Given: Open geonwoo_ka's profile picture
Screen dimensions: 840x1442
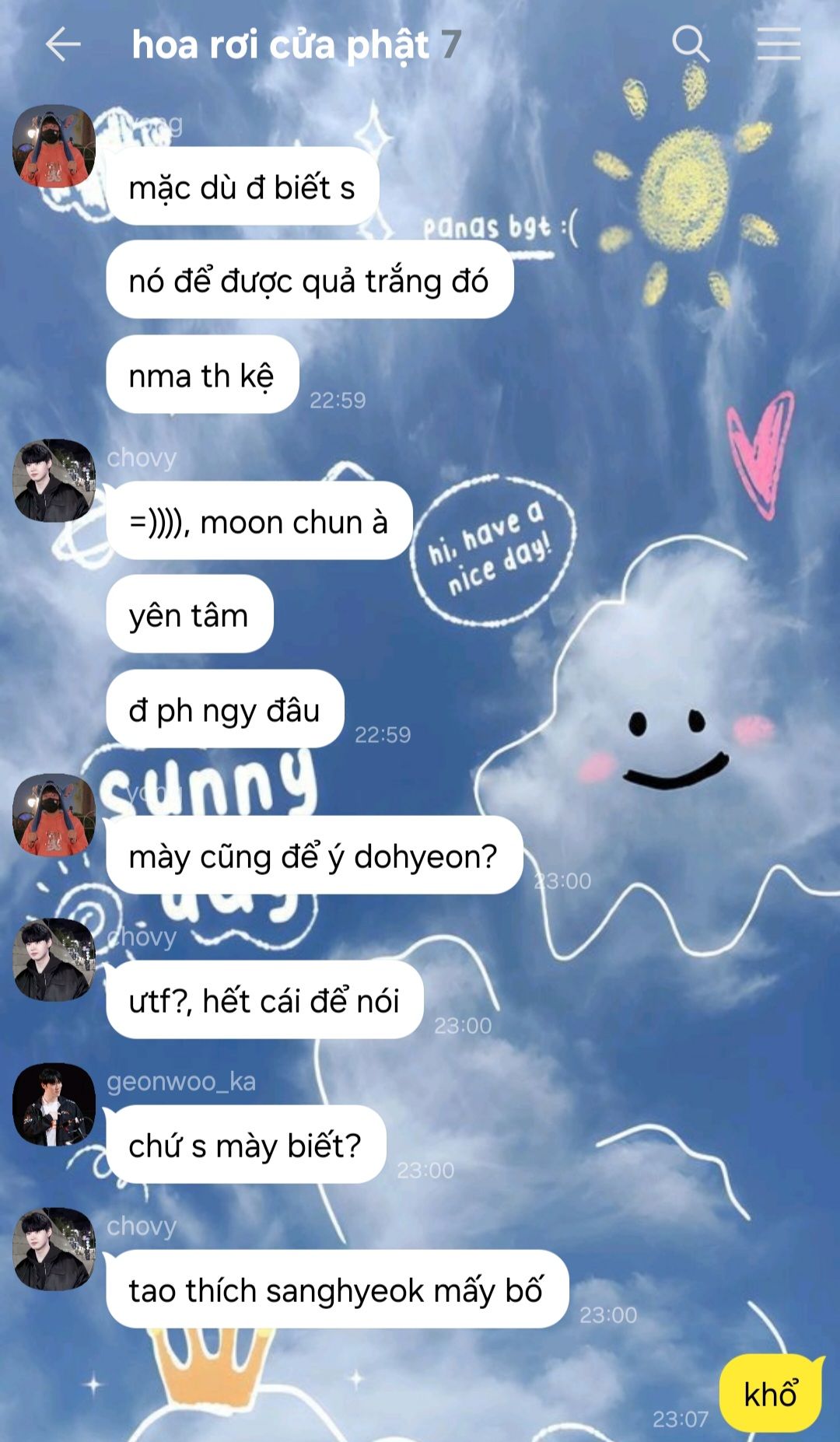Looking at the screenshot, I should [x=54, y=1104].
